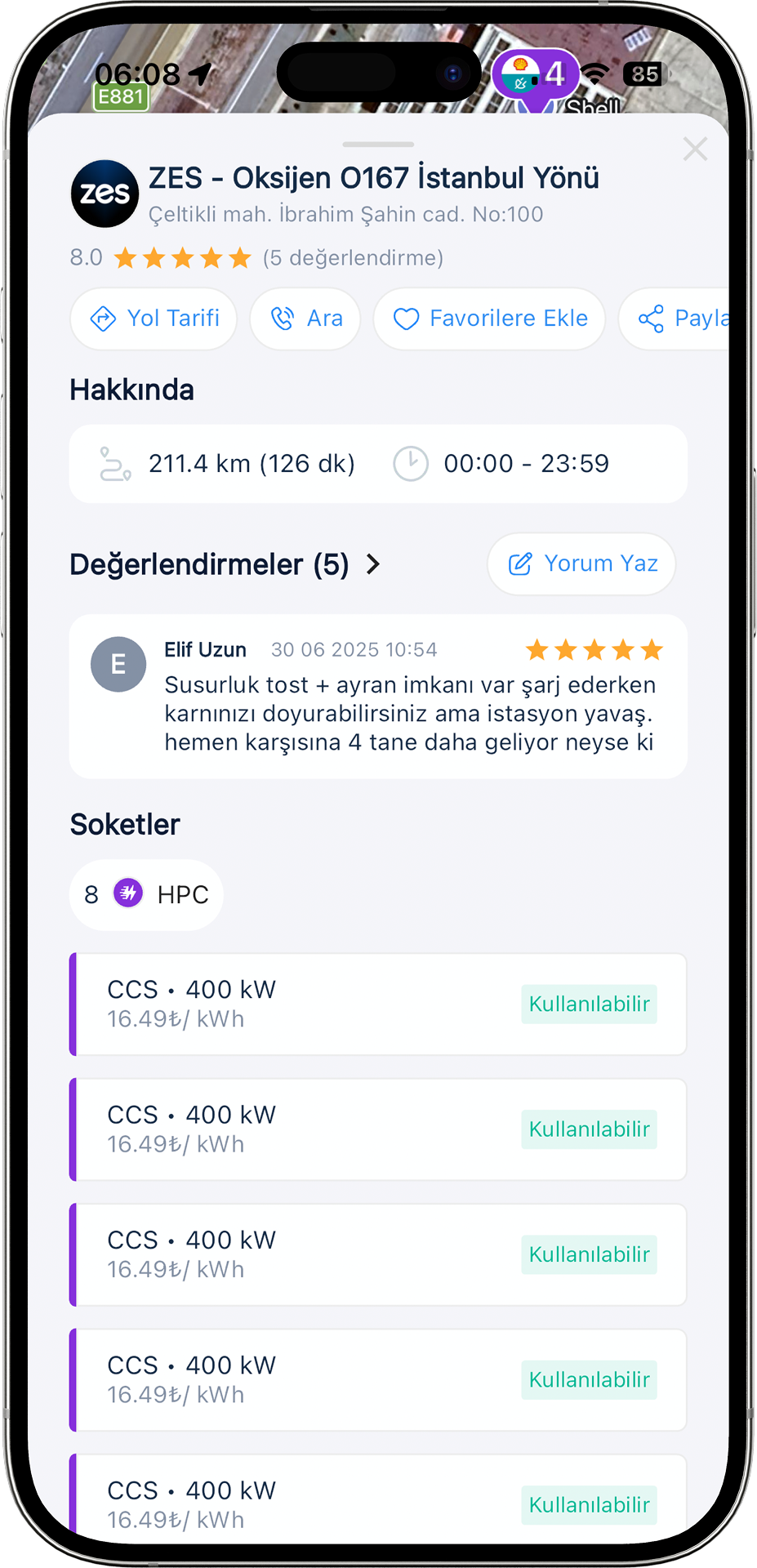The image size is (757, 1568).
Task: Open Elif Uzun's review
Action: pyautogui.click(x=378, y=697)
